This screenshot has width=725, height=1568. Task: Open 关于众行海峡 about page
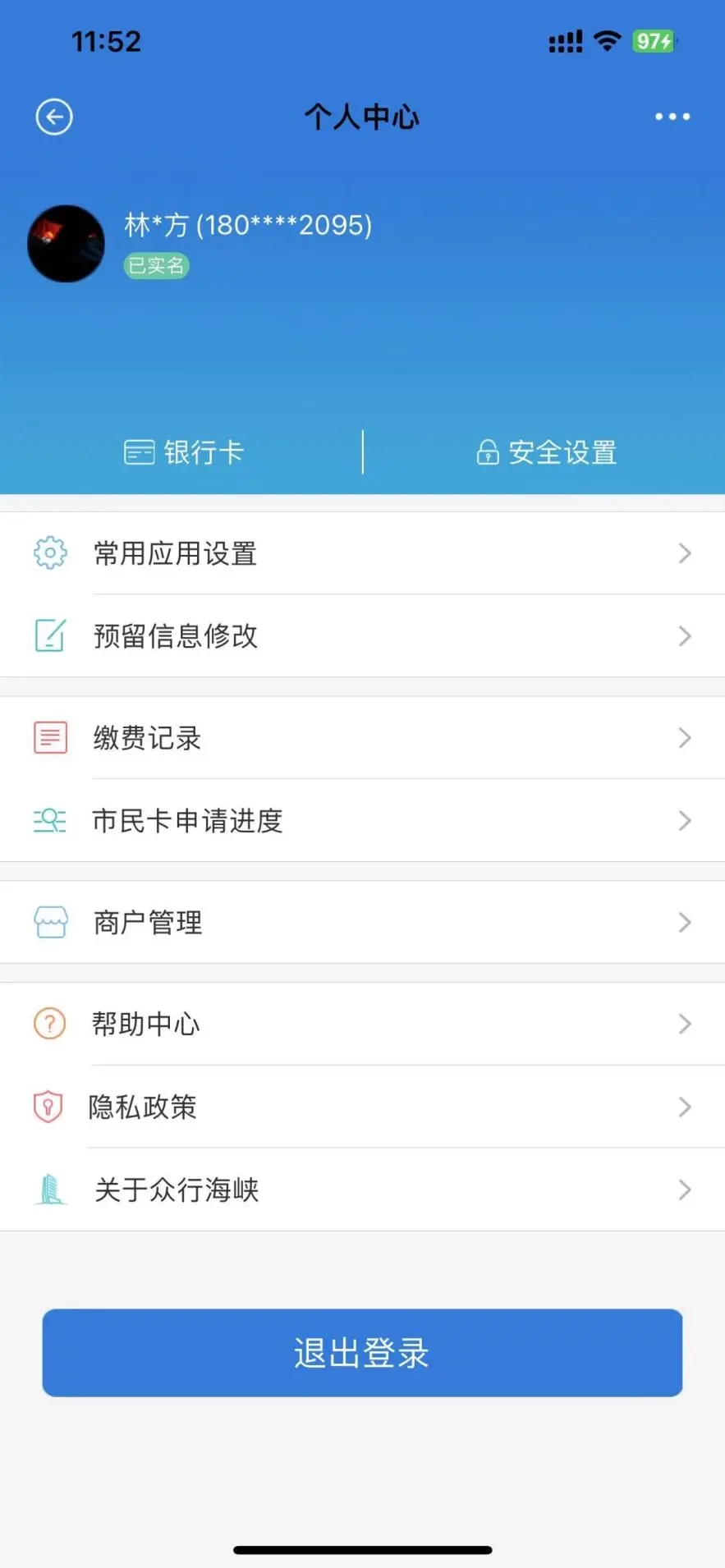point(362,1190)
